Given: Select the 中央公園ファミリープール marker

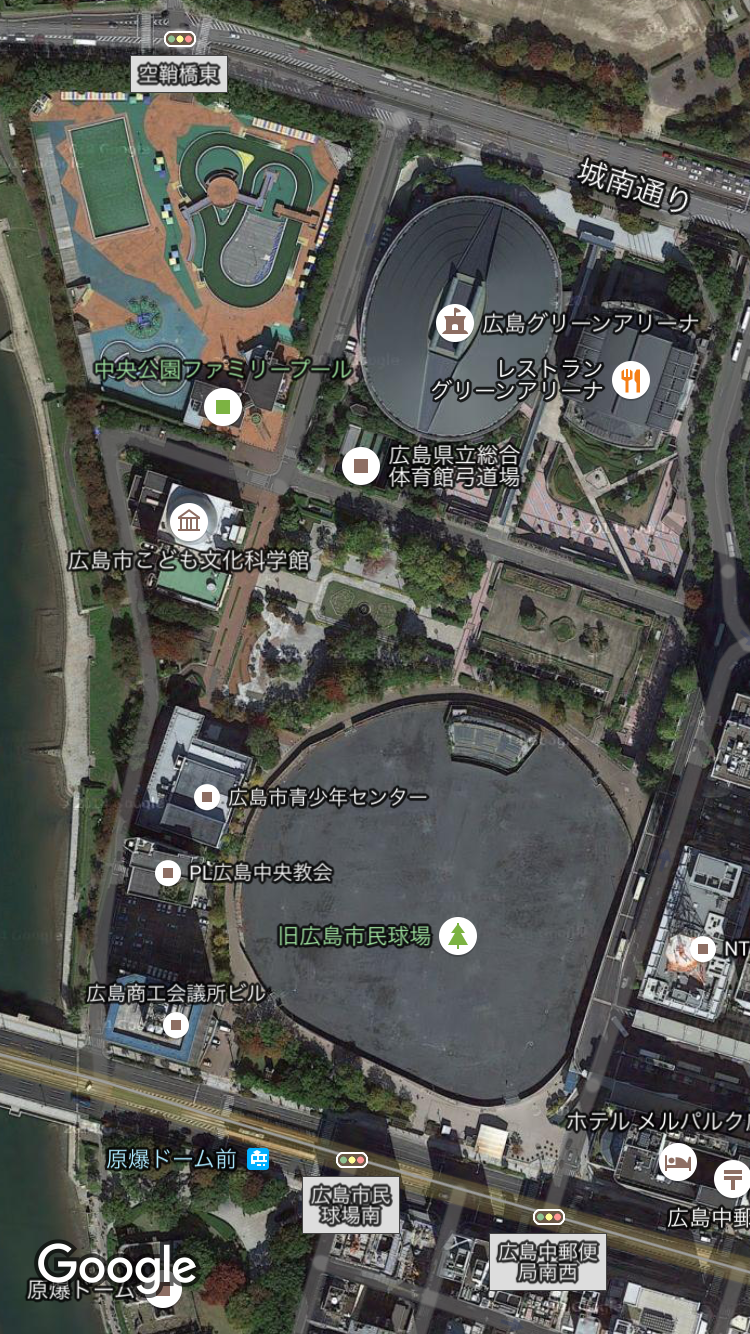Looking at the screenshot, I should pos(223,406).
